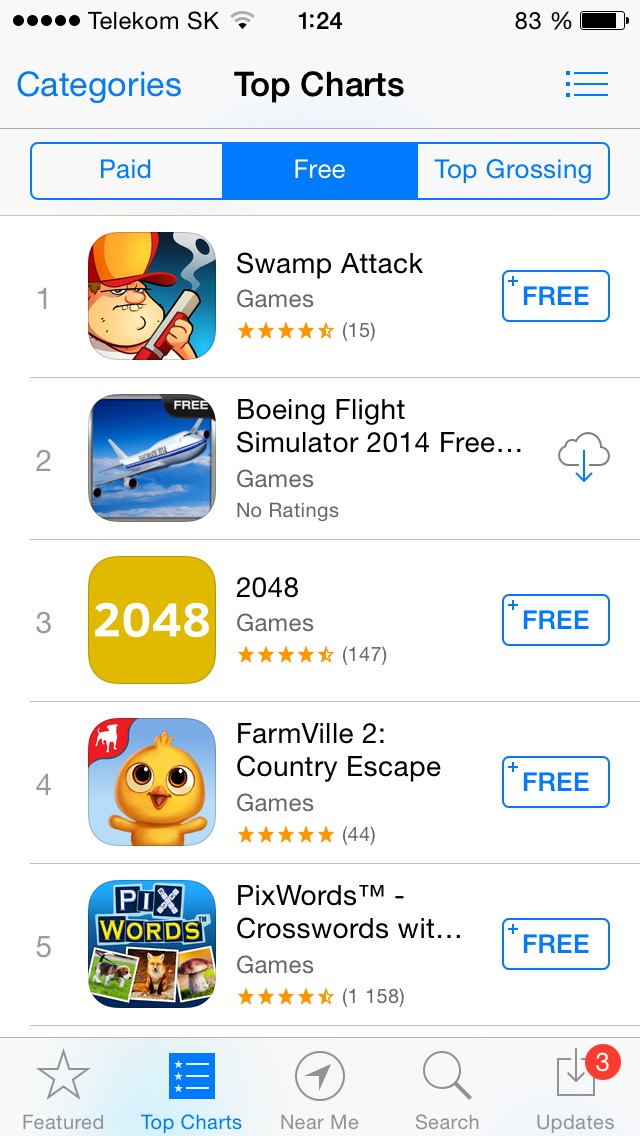640x1136 pixels.
Task: Open the 2048 app page
Action: (x=268, y=588)
